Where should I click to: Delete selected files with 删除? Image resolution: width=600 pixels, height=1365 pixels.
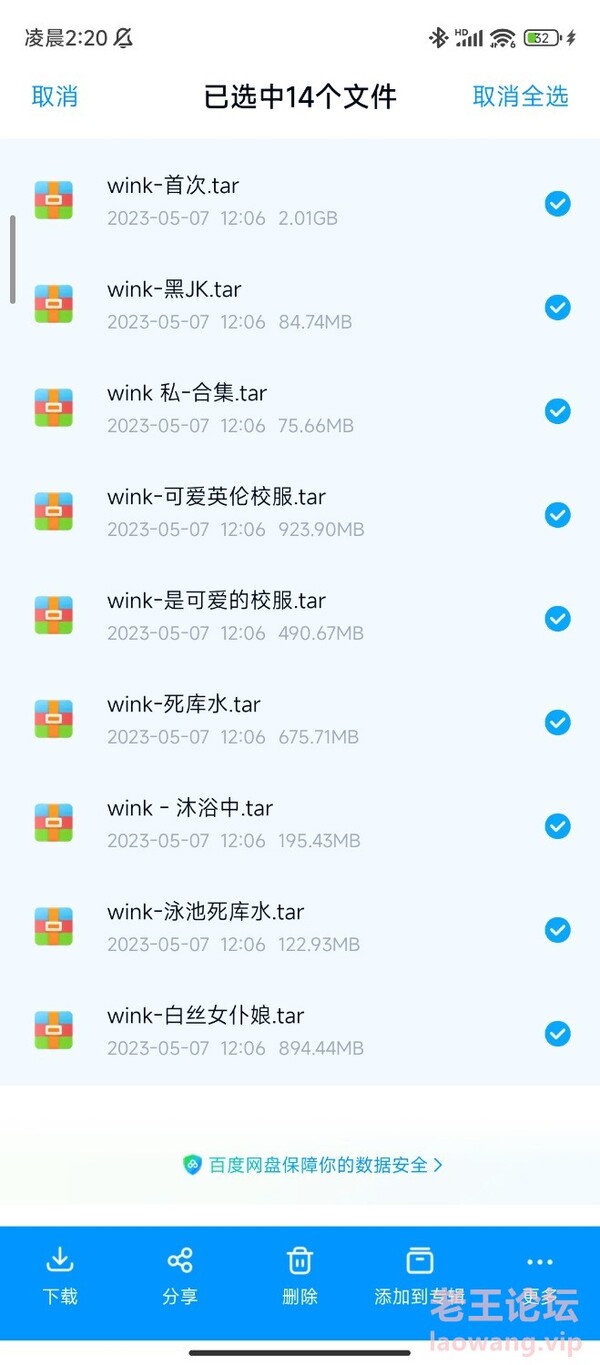[x=300, y=1276]
